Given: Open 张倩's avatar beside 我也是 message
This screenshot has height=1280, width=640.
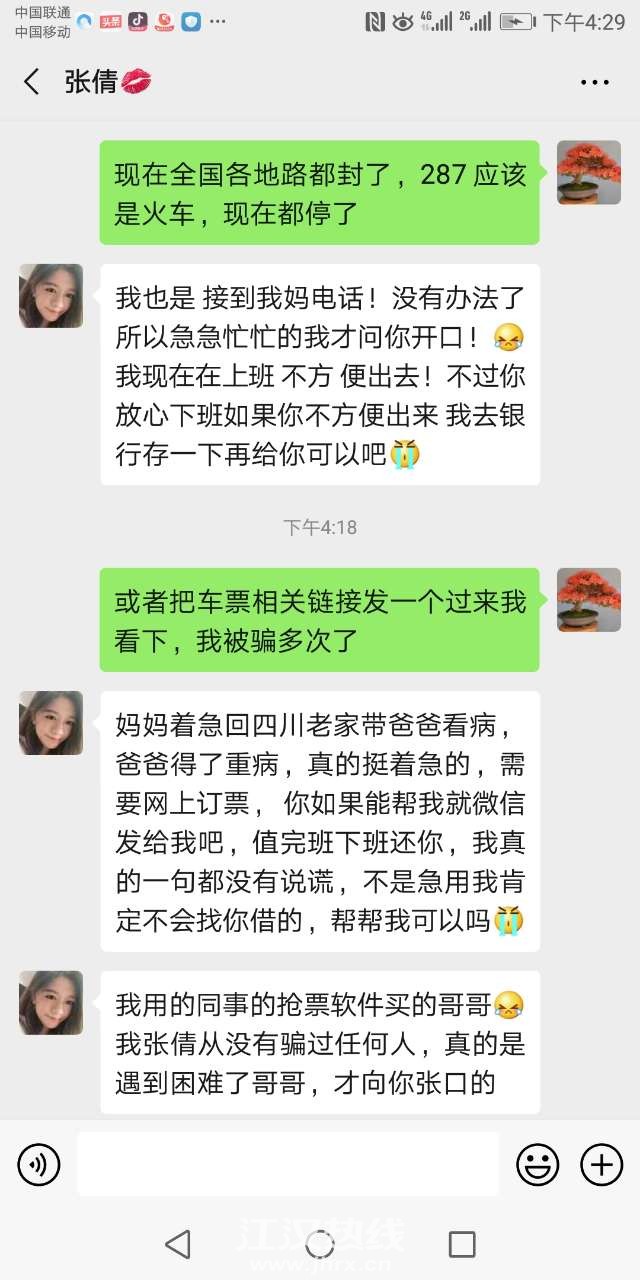Looking at the screenshot, I should tap(51, 296).
